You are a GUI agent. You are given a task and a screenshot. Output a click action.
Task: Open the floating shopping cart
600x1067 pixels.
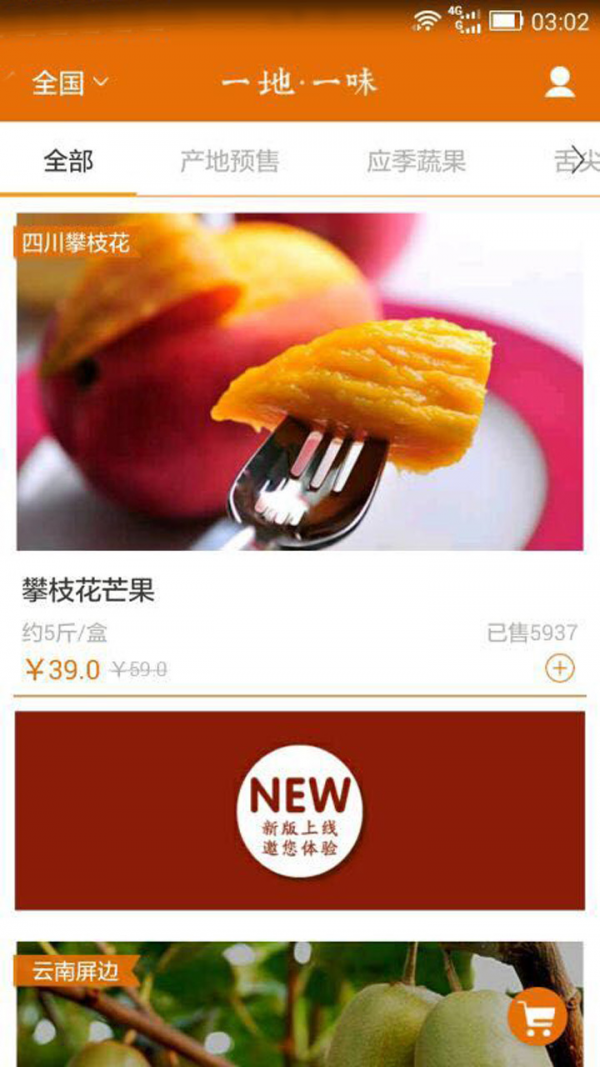(537, 1017)
